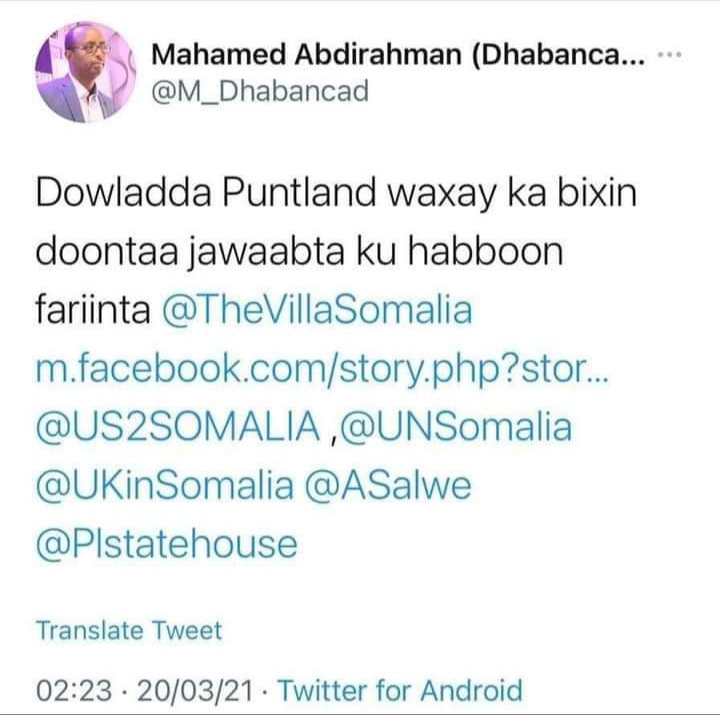The width and height of the screenshot is (720, 715).
Task: View the @UKinSomalia profile
Action: (x=164, y=486)
